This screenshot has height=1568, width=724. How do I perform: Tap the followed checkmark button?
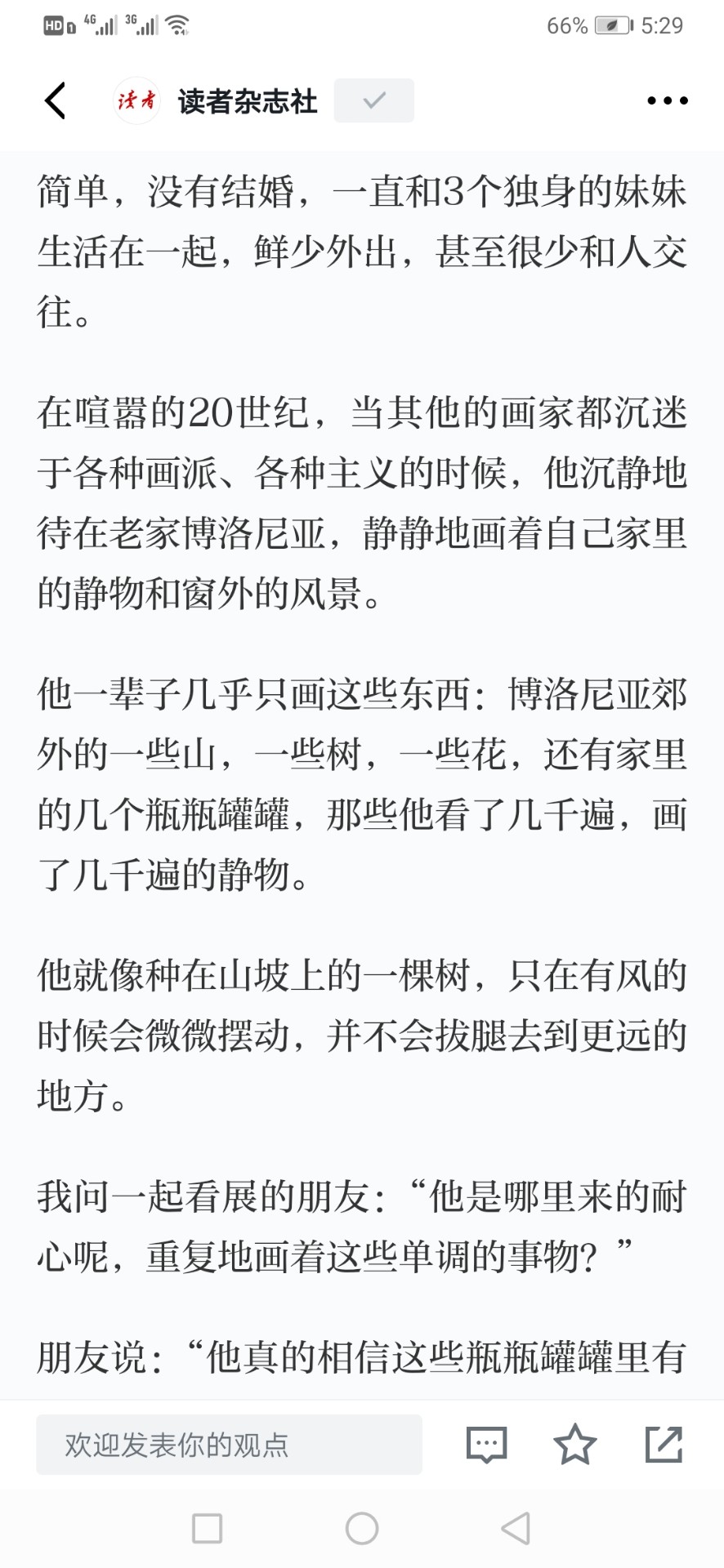click(x=374, y=100)
